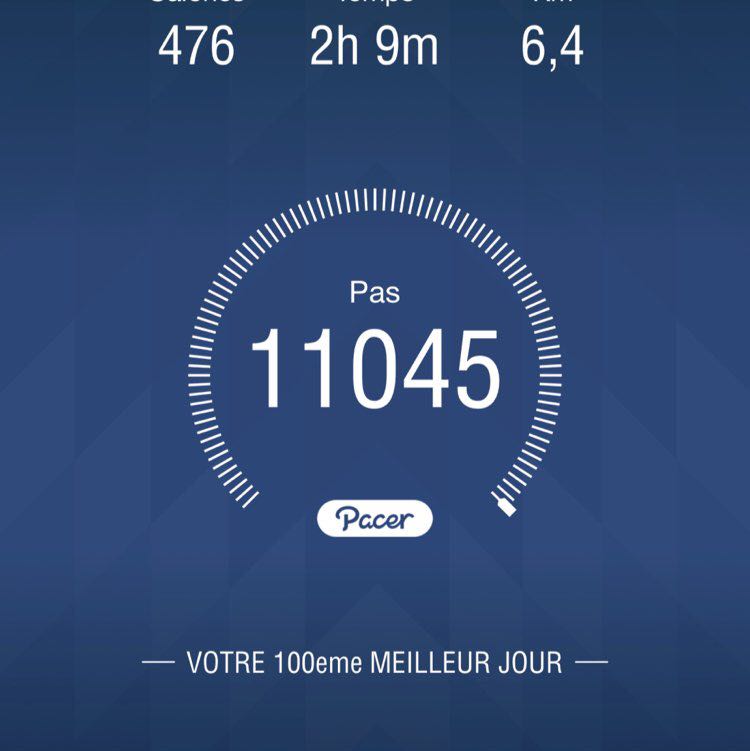
Task: Select the stats row at top
Action: [x=375, y=30]
